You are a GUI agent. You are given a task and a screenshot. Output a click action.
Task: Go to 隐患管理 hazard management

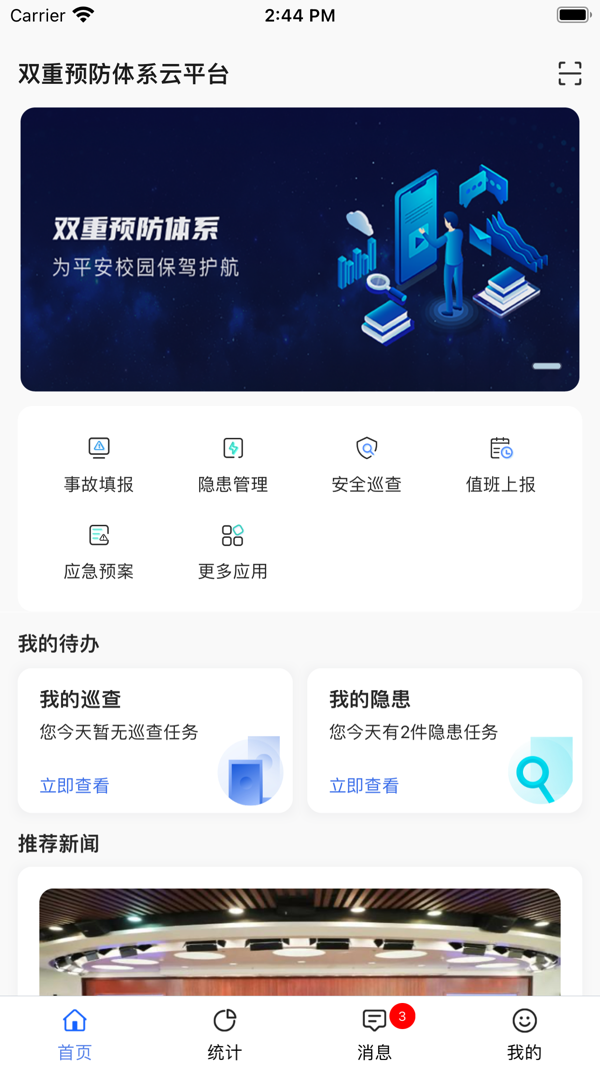point(233,465)
